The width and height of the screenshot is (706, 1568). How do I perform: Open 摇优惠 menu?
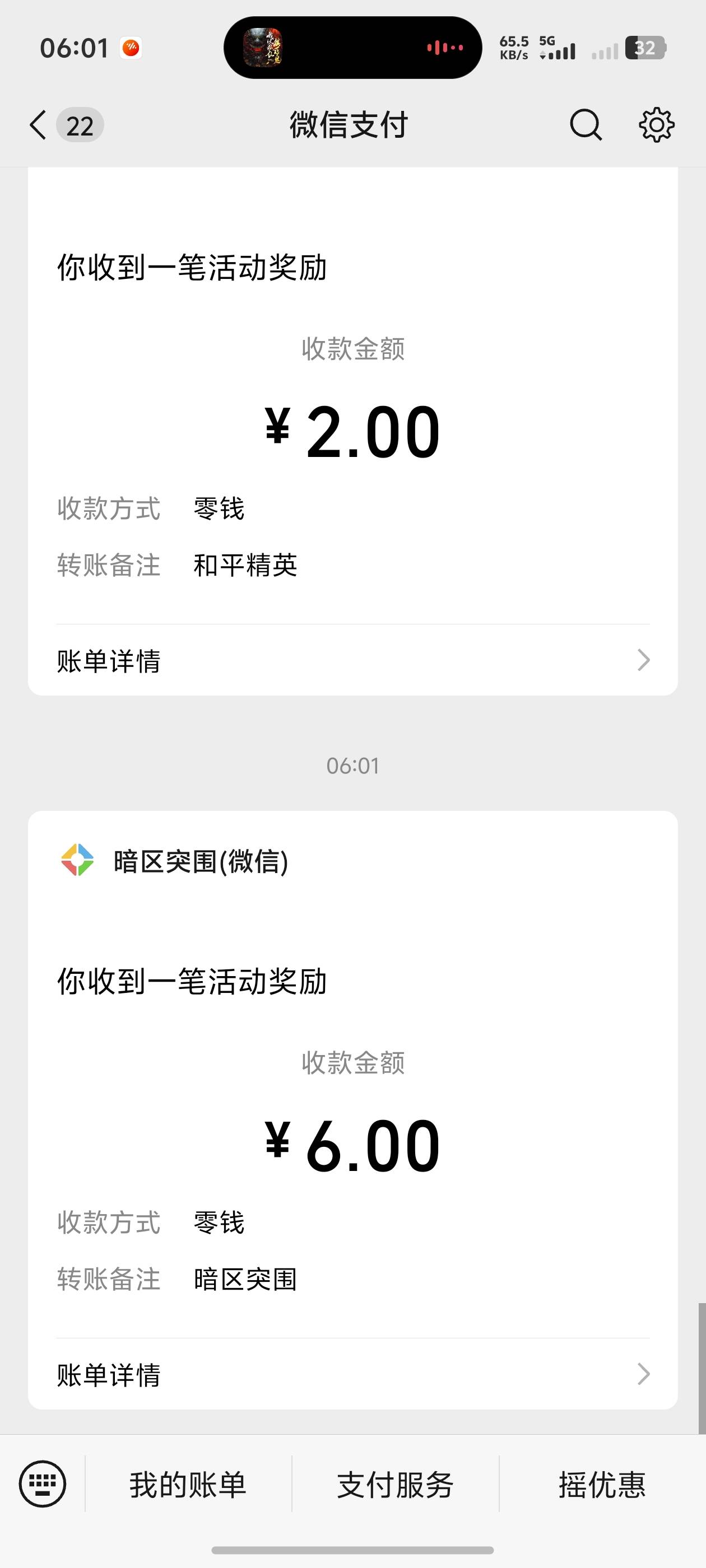point(602,1485)
